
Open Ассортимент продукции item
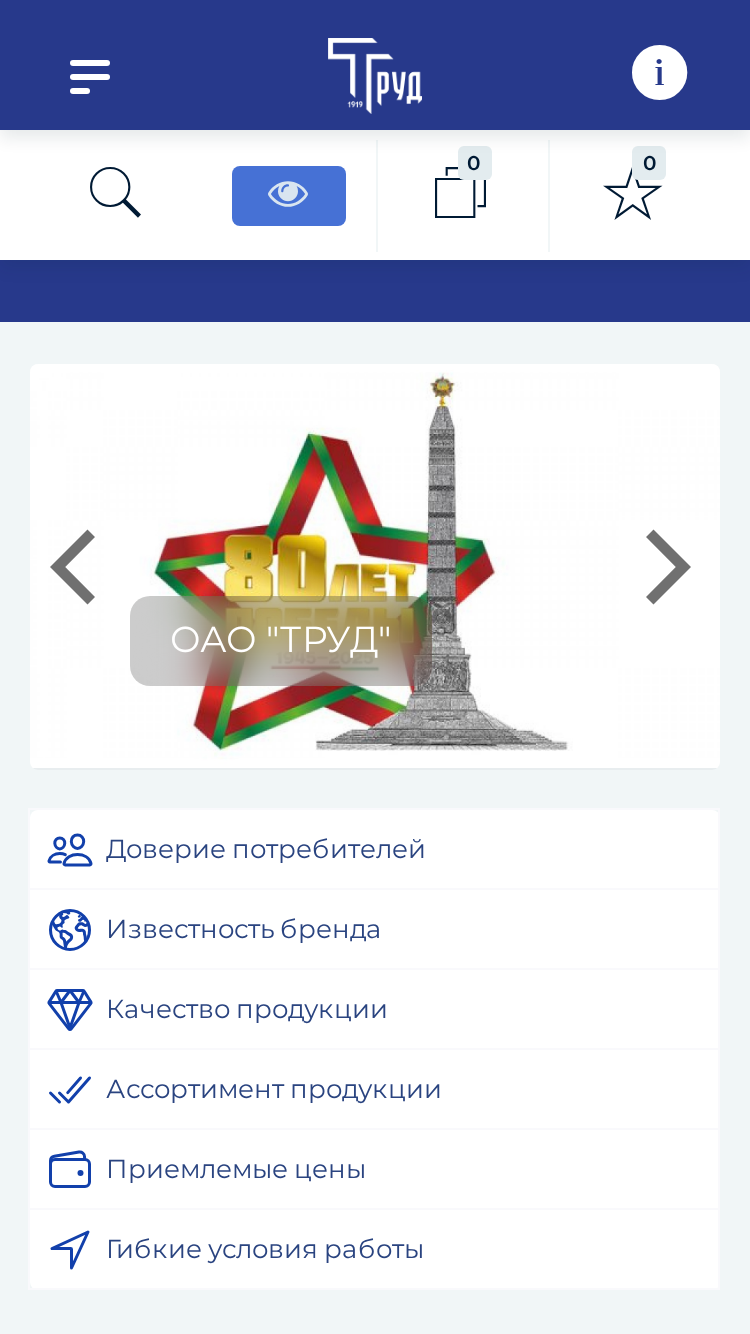pos(374,1089)
